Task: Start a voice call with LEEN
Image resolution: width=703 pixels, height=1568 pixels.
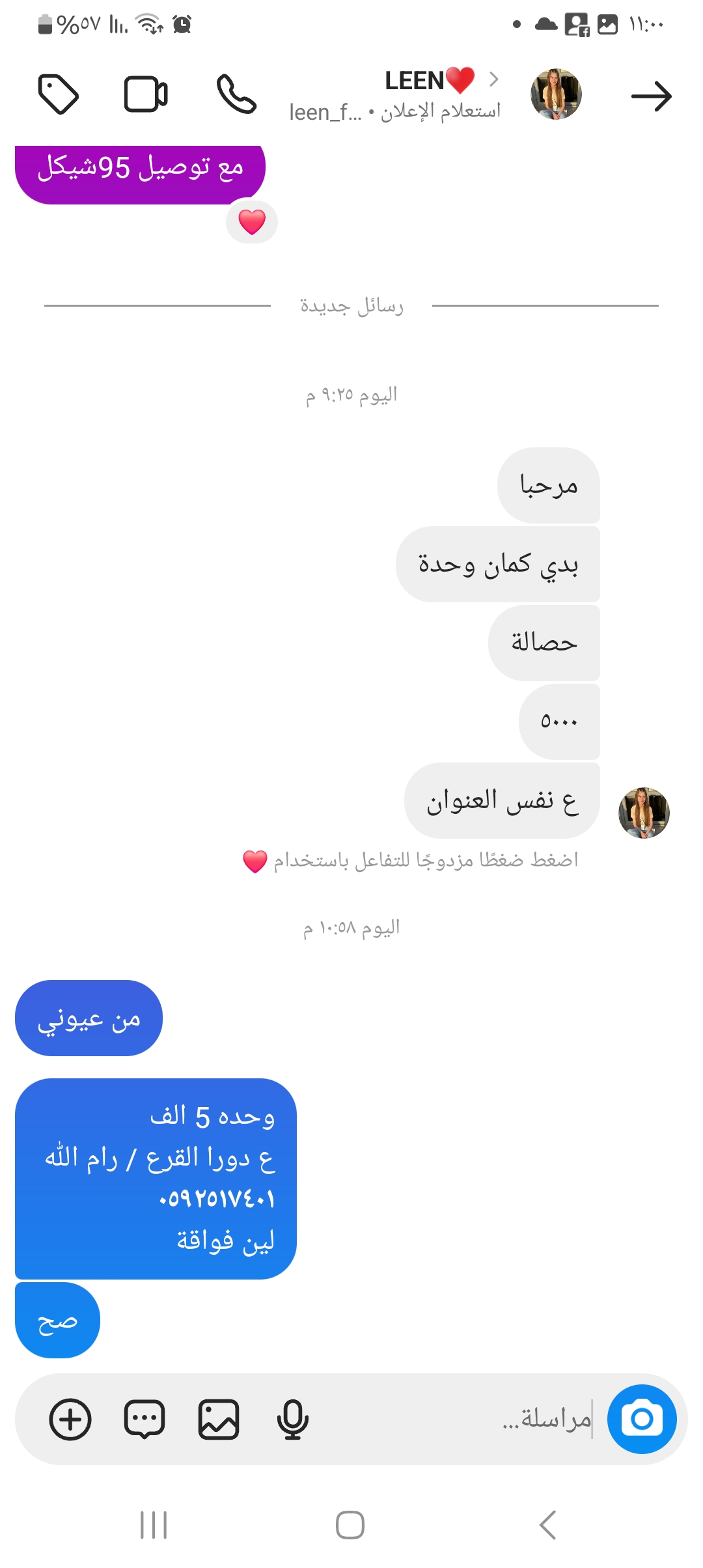Action: point(236,95)
